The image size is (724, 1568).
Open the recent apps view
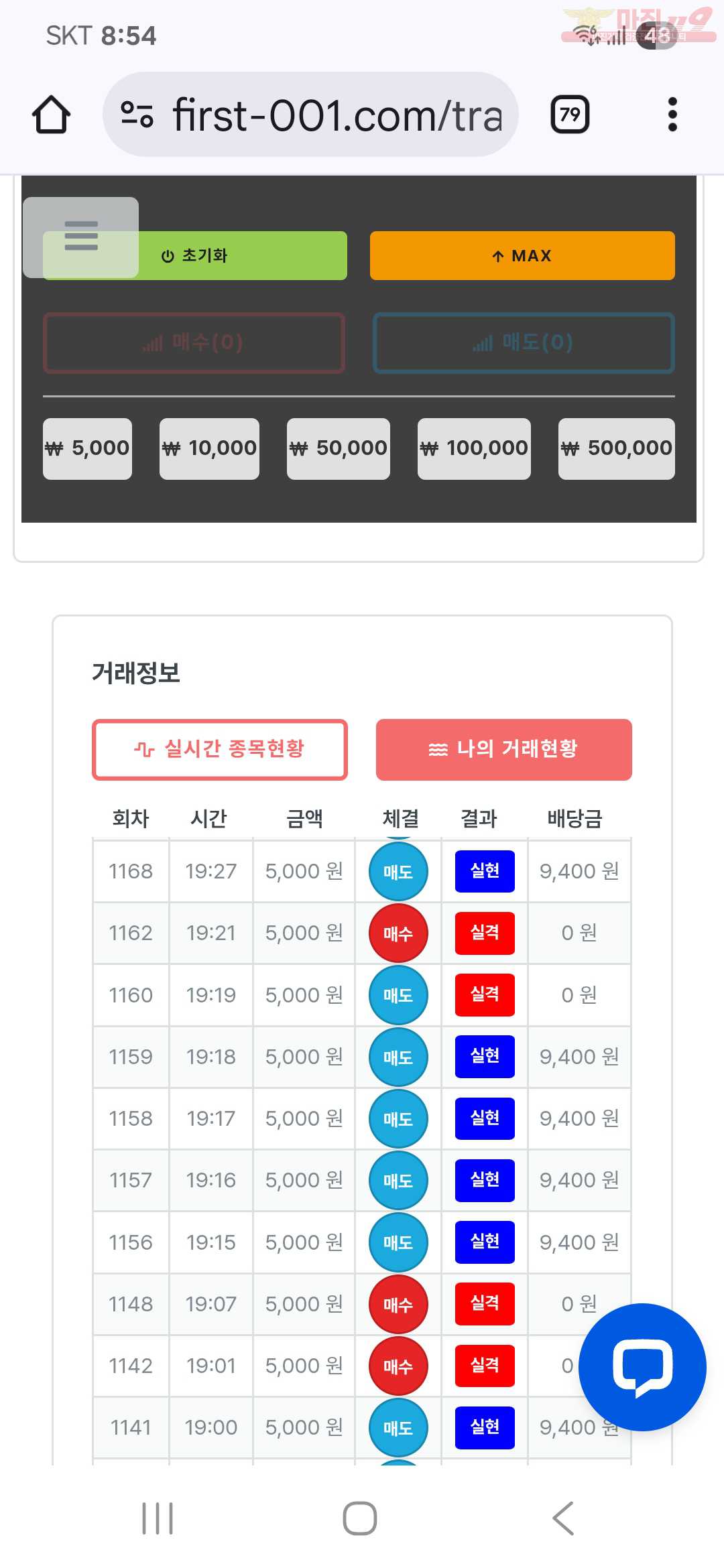158,1518
